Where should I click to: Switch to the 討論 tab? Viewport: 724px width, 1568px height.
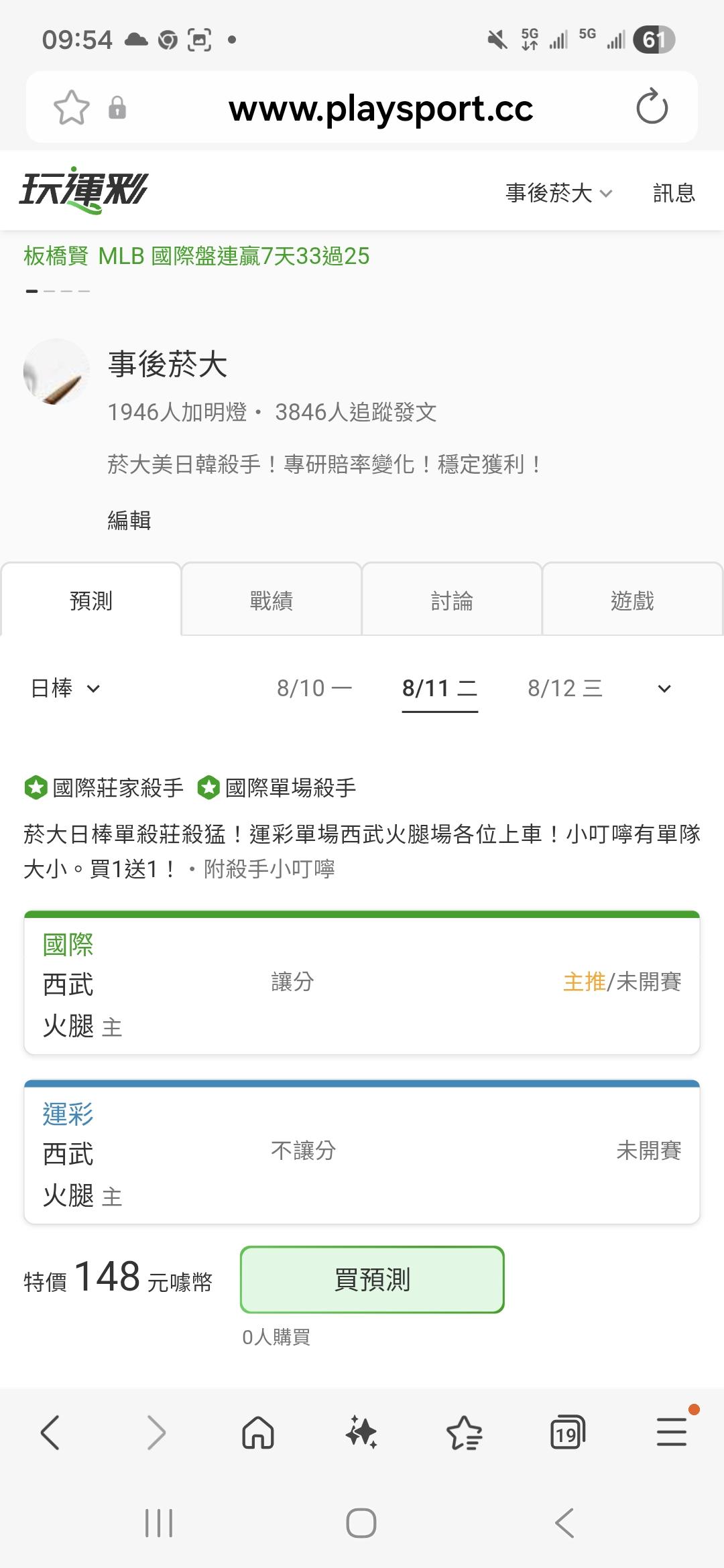click(452, 600)
